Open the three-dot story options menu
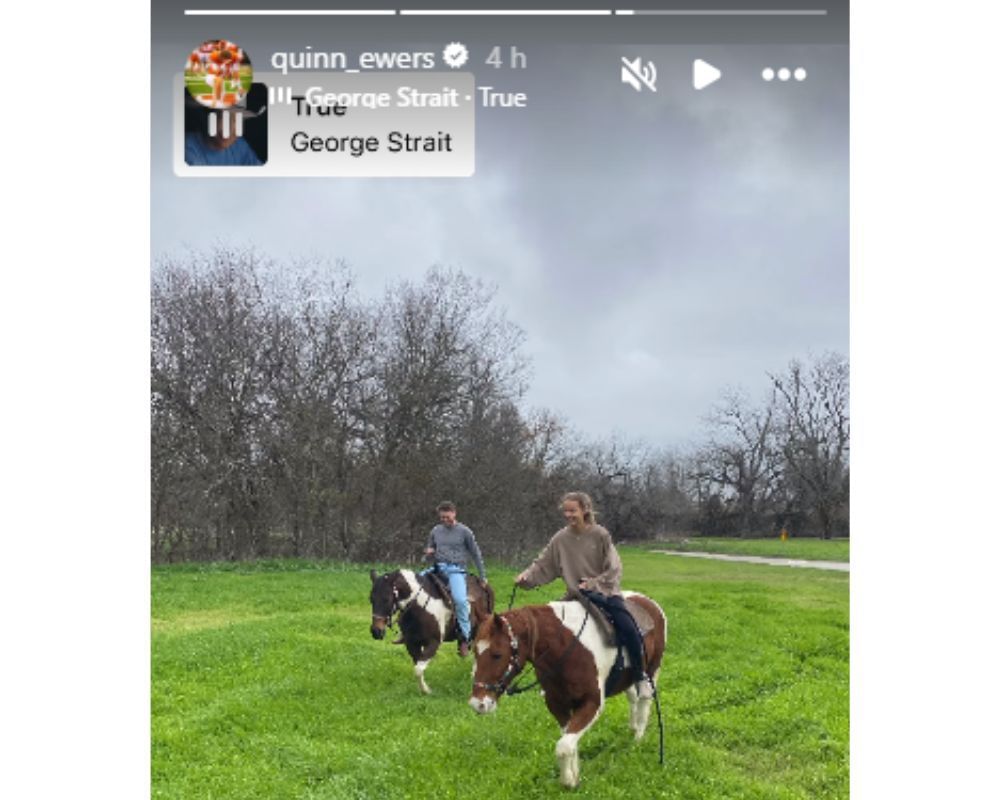Image resolution: width=1000 pixels, height=800 pixels. click(783, 74)
